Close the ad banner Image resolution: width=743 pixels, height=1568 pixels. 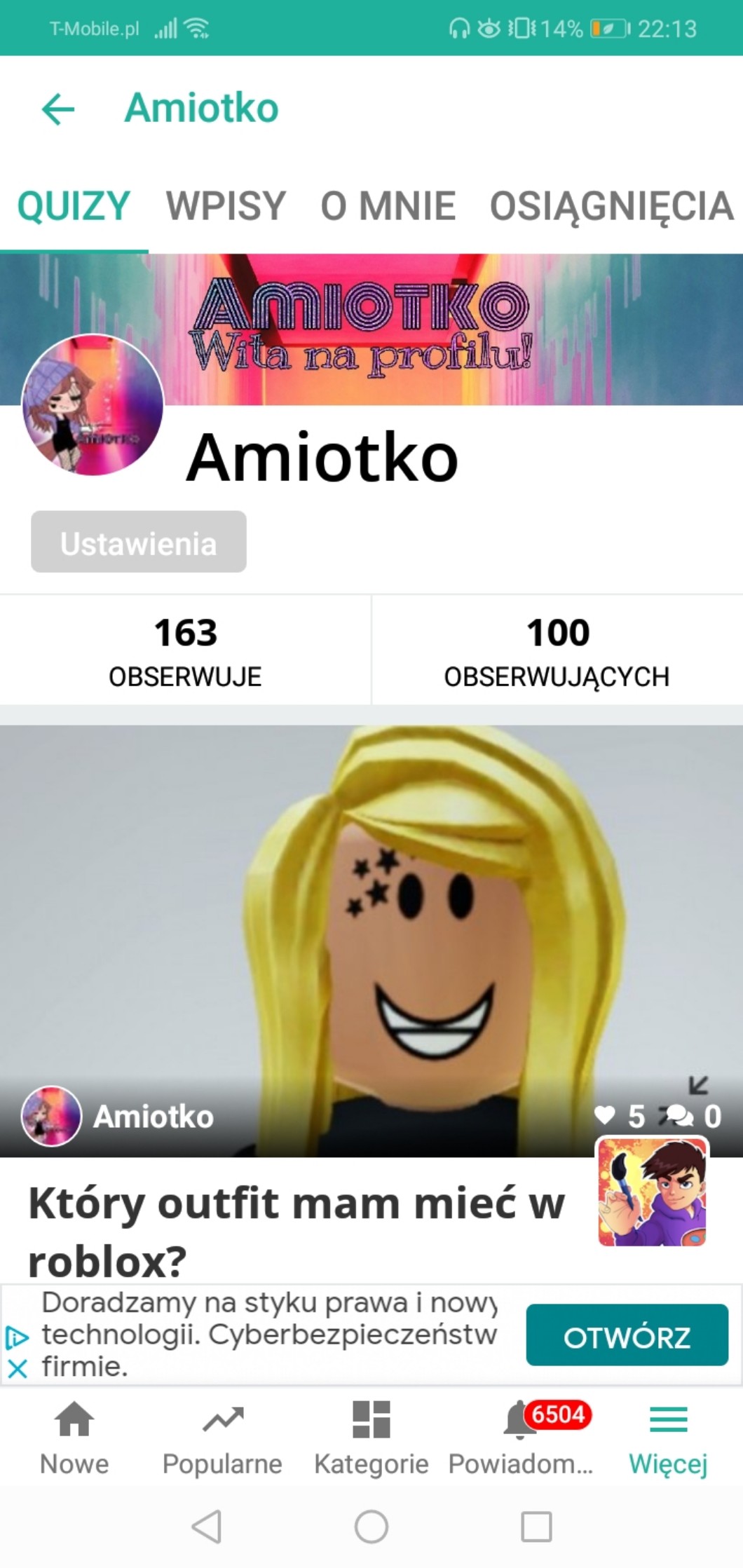click(17, 1368)
